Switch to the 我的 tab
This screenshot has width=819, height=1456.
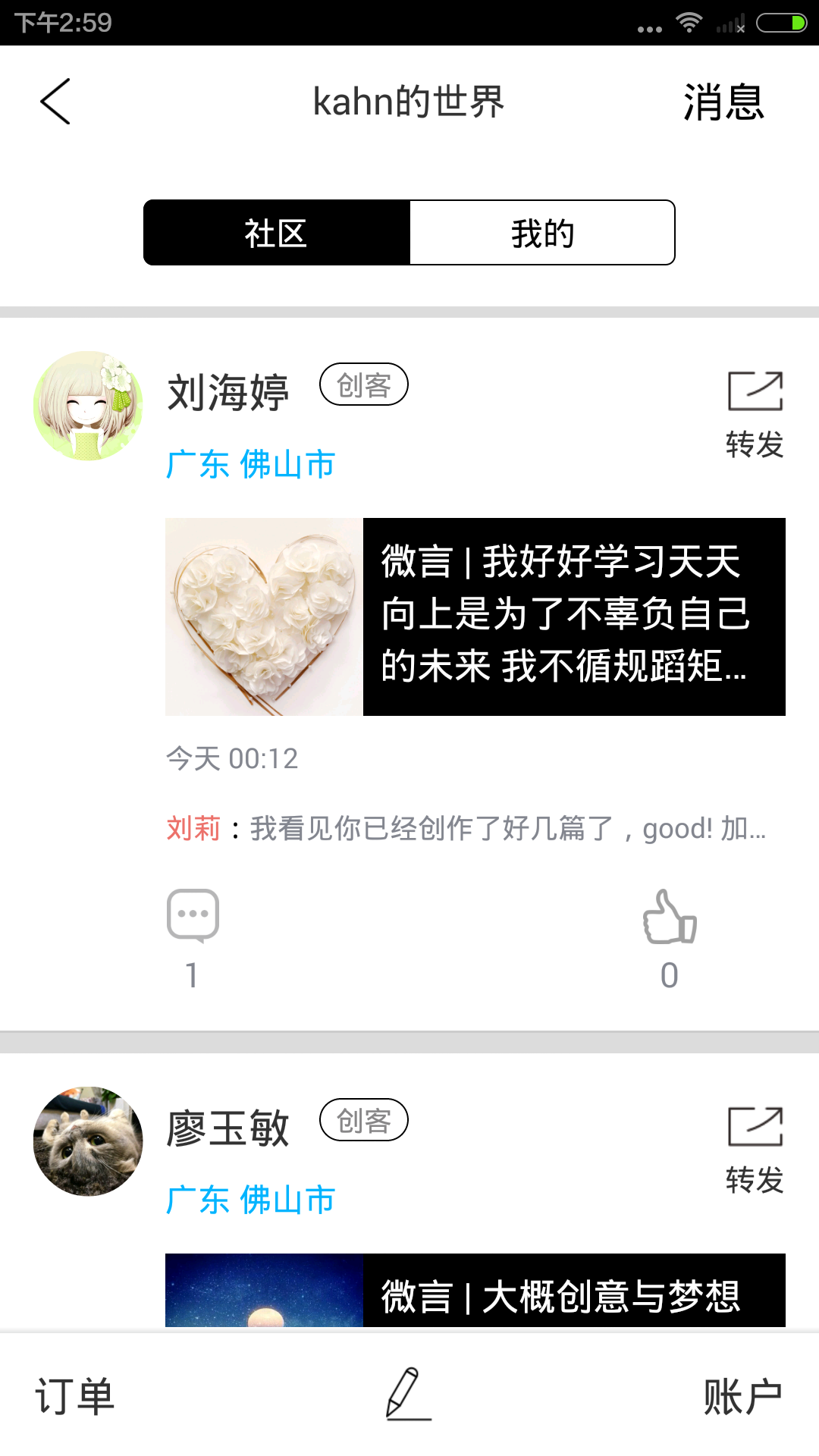tap(542, 233)
